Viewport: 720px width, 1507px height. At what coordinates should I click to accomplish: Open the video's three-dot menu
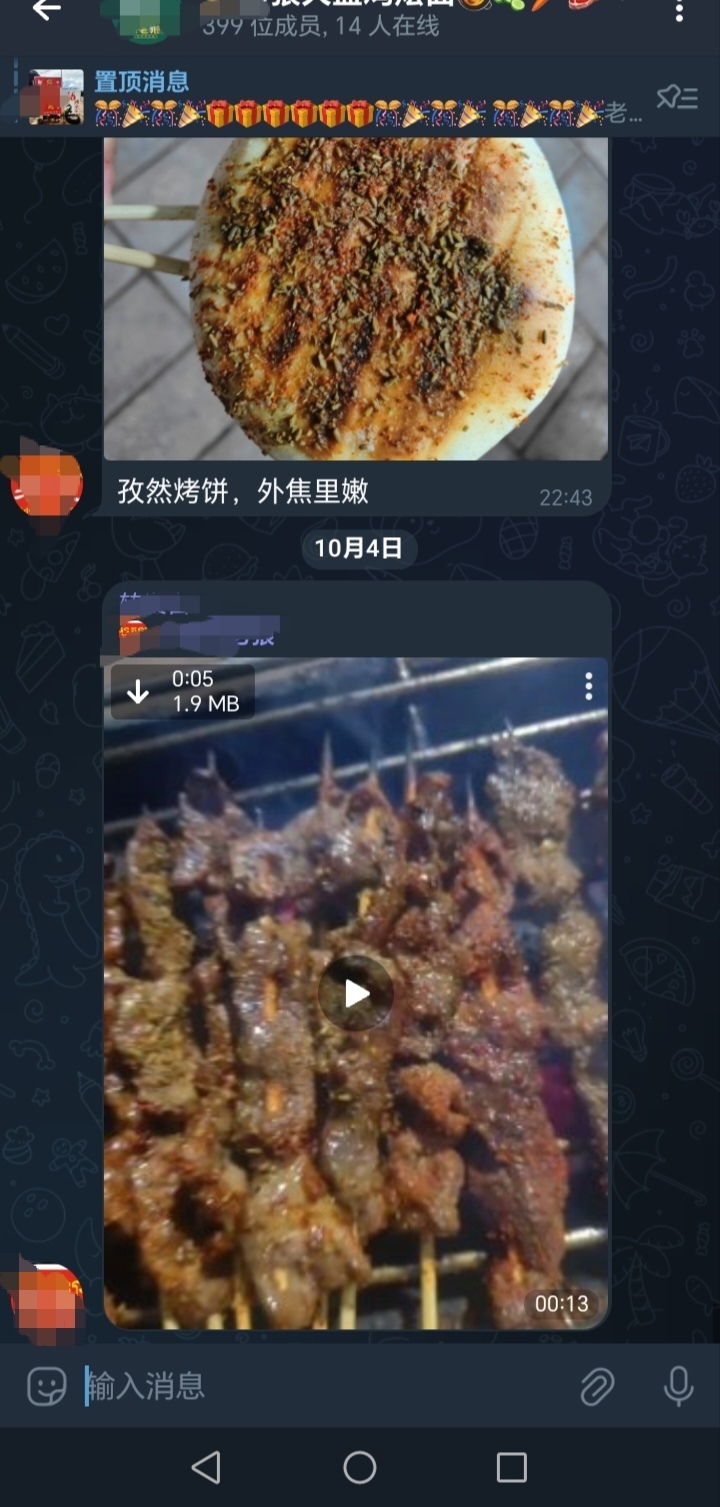[589, 686]
